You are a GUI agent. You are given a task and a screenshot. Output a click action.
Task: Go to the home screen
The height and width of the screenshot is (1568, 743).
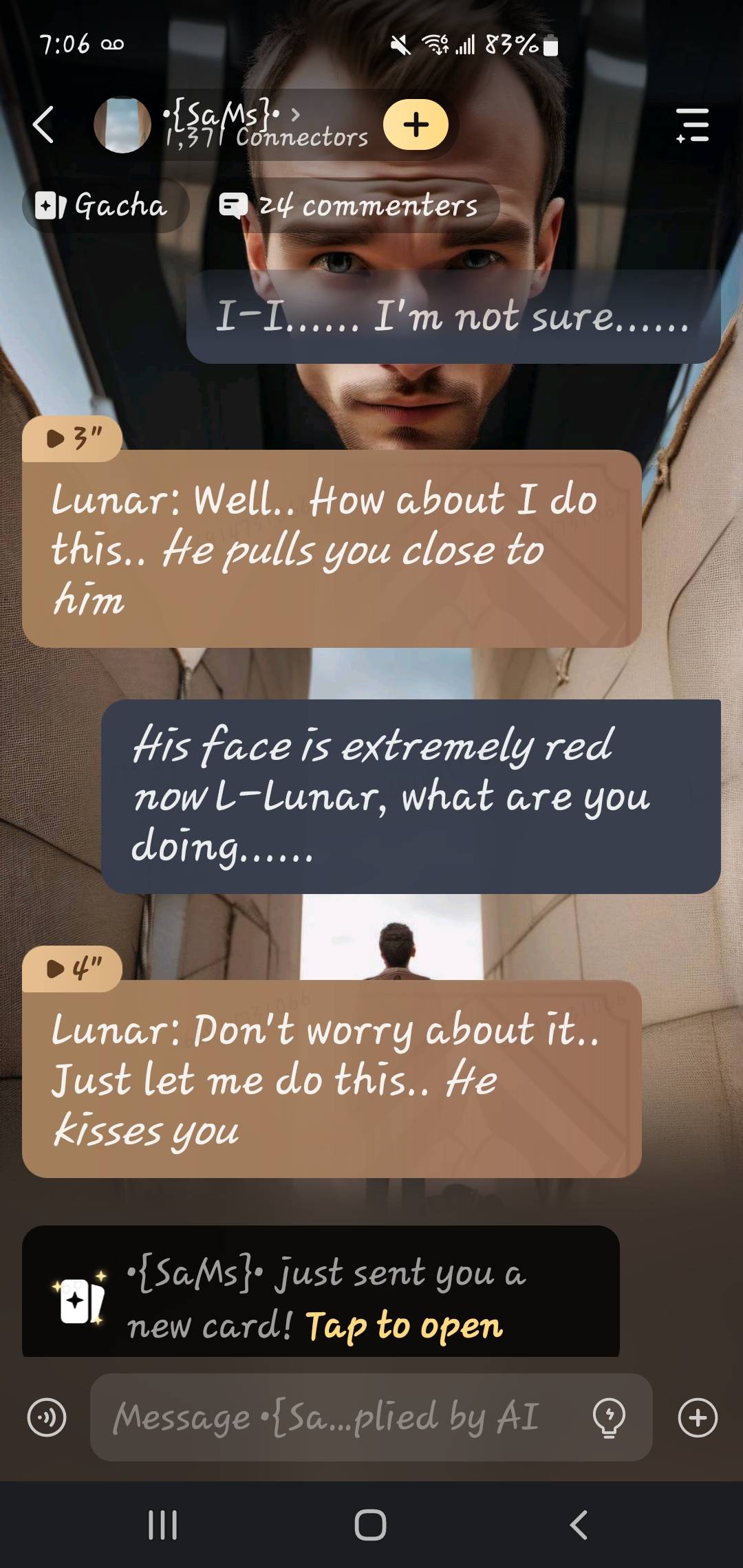370,1525
